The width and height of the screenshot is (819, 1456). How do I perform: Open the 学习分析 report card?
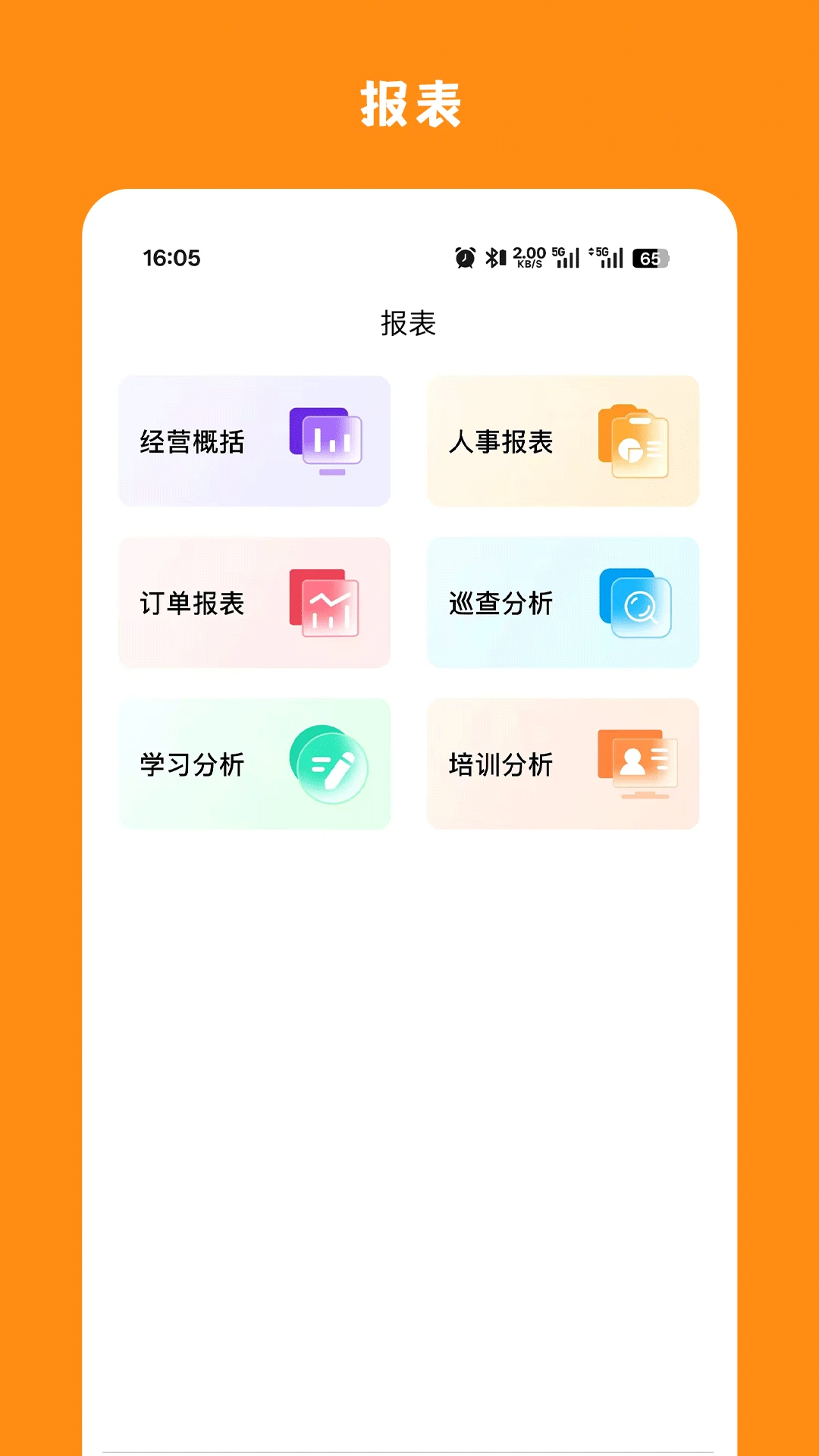[x=254, y=765]
